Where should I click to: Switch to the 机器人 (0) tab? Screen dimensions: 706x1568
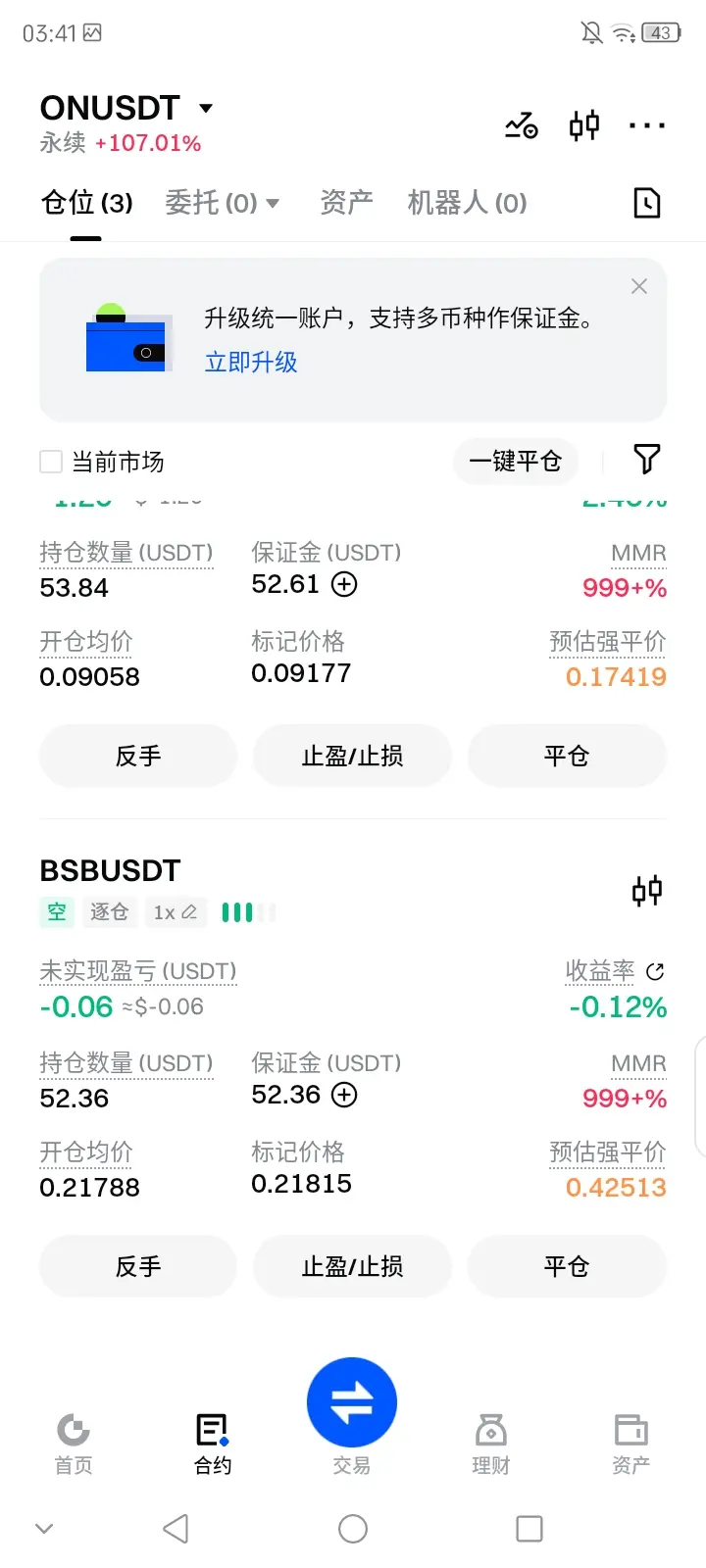coord(467,203)
